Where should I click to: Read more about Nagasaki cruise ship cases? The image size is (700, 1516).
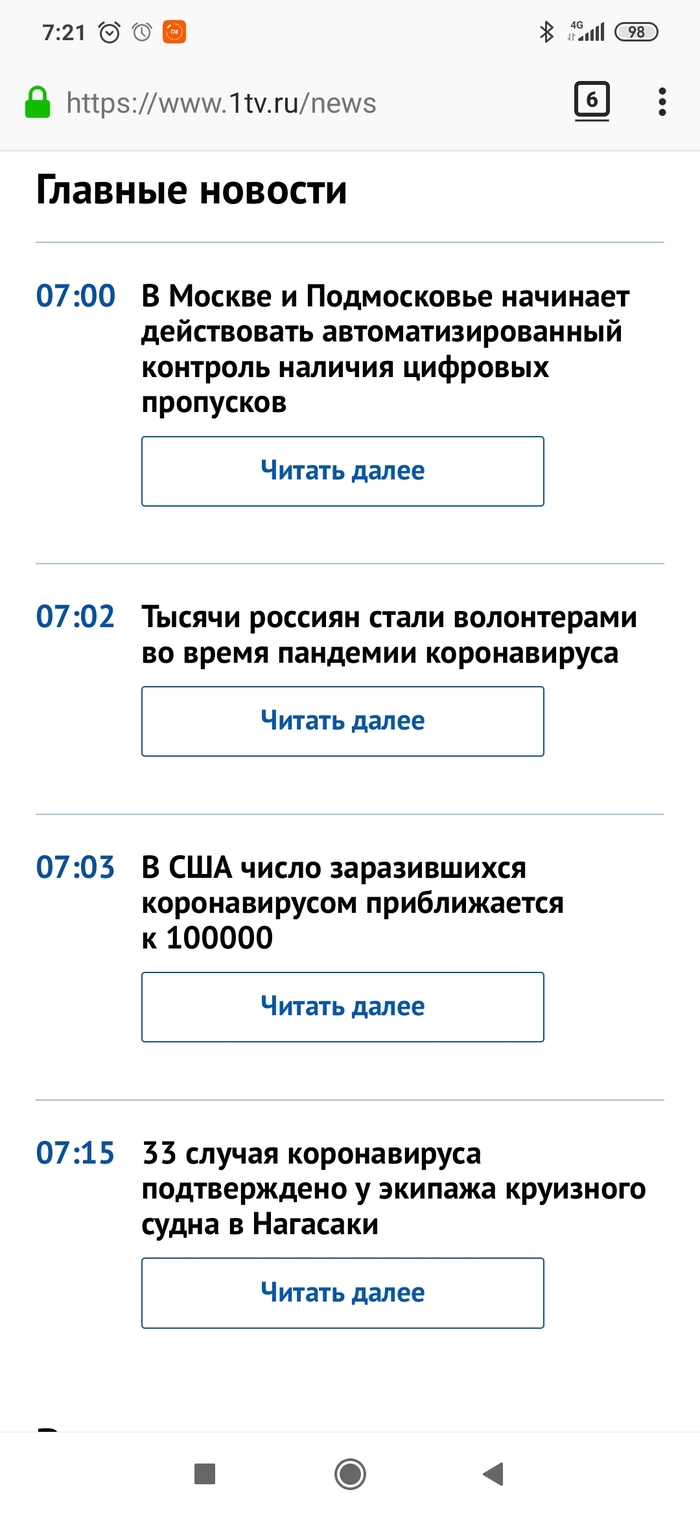pyautogui.click(x=342, y=1293)
